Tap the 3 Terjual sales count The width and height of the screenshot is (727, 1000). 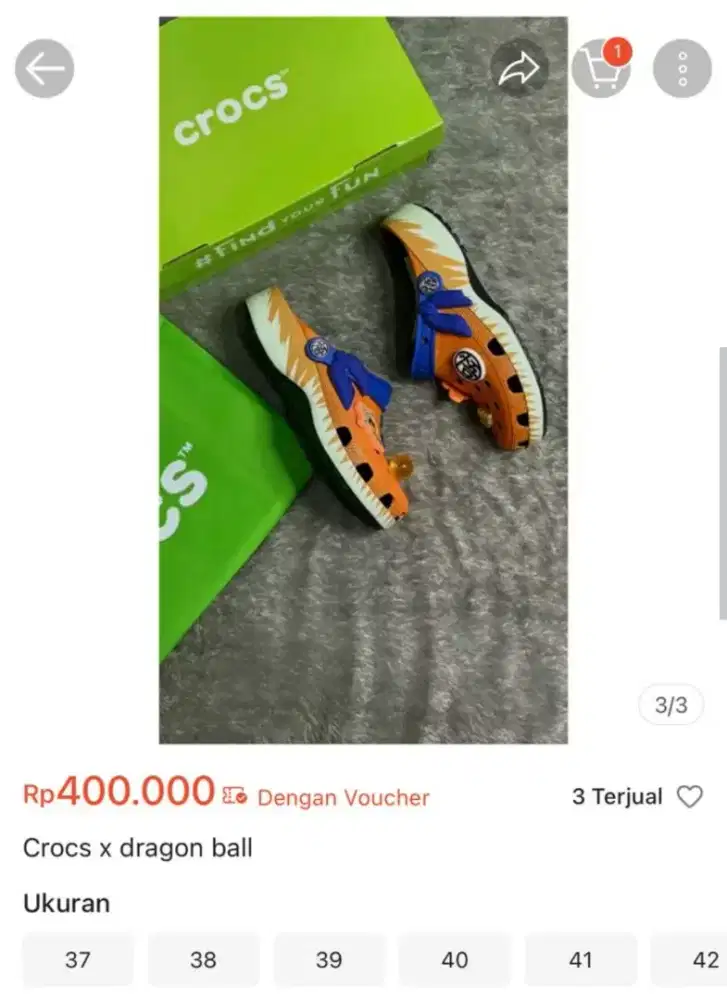(616, 796)
